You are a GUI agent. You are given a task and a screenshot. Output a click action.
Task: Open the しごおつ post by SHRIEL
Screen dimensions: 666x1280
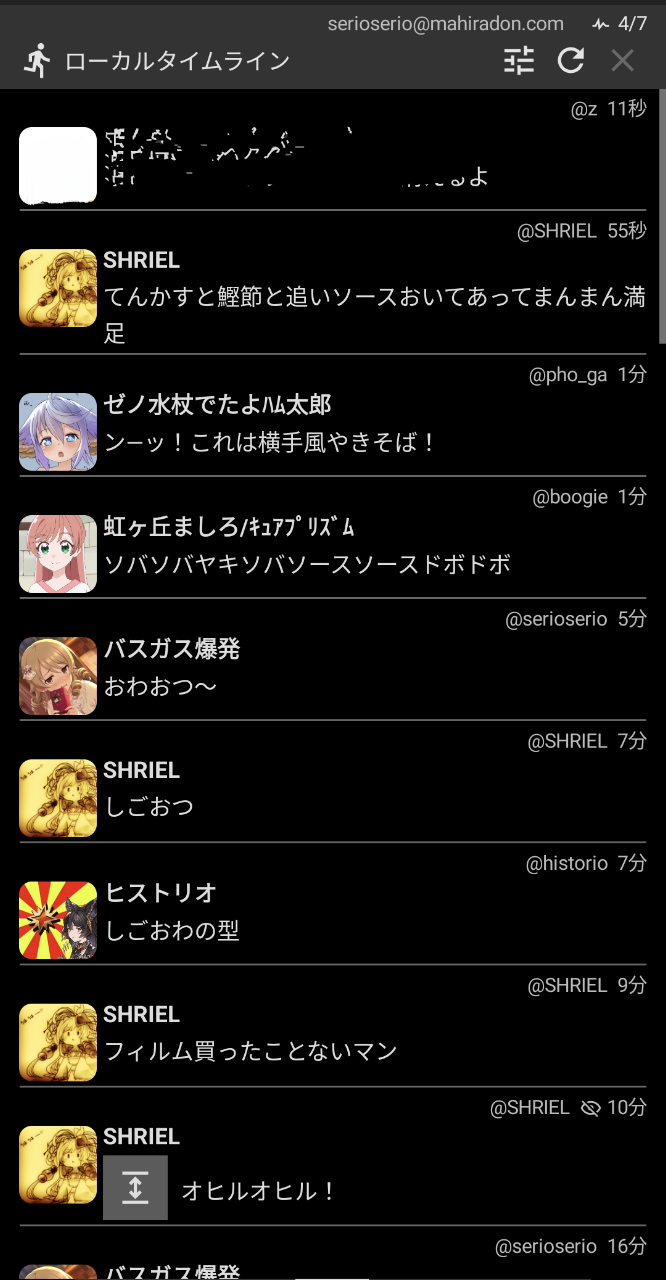pyautogui.click(x=150, y=807)
